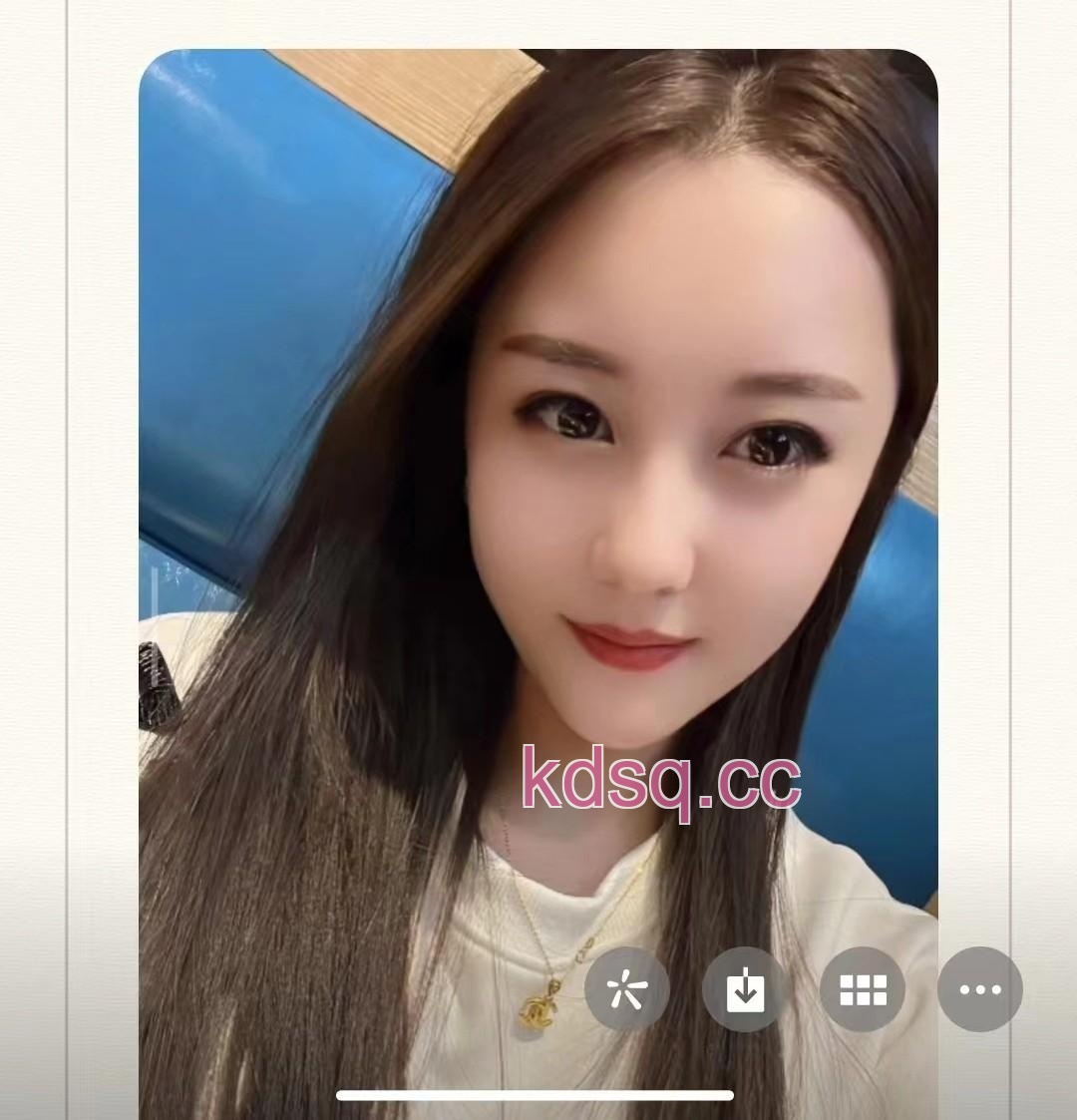
Task: Tap the sparkle image search icon
Action: 626,989
